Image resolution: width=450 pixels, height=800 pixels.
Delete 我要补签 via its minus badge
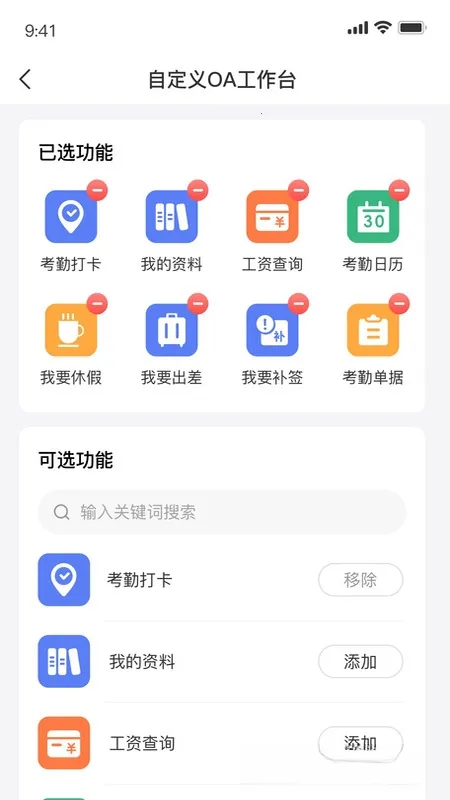298,304
